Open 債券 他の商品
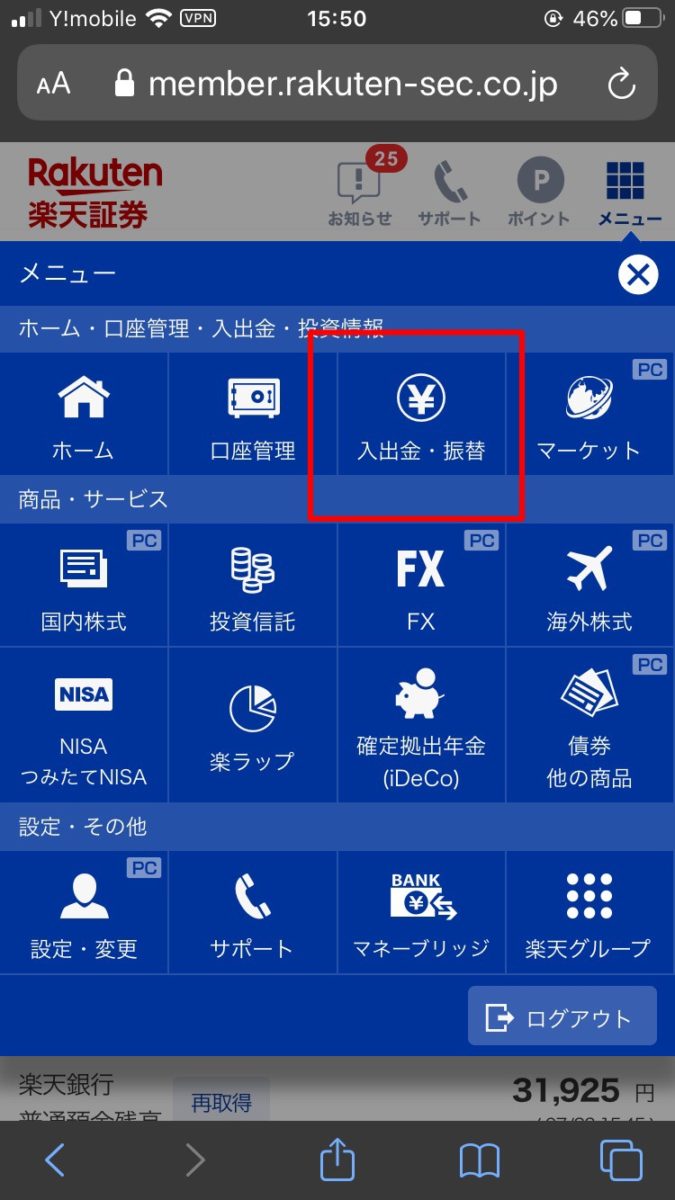Image resolution: width=675 pixels, height=1200 pixels. point(589,726)
